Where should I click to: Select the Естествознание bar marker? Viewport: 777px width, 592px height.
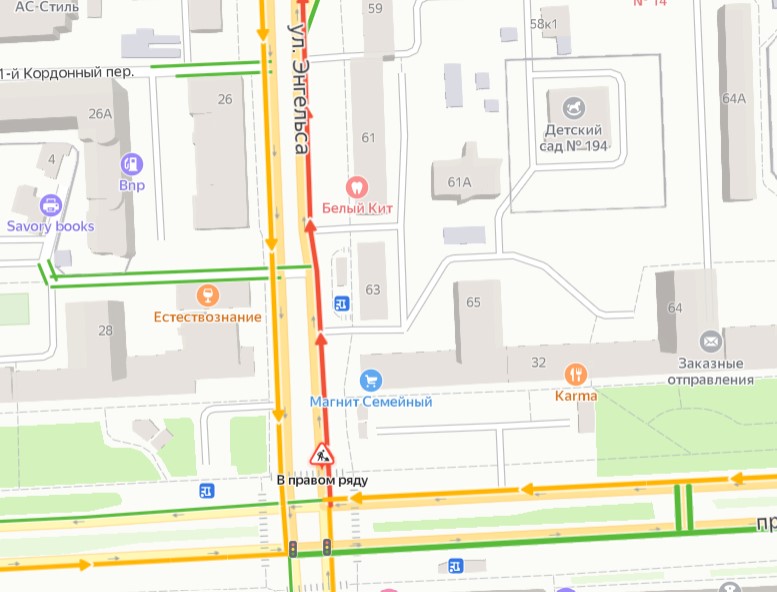click(207, 296)
